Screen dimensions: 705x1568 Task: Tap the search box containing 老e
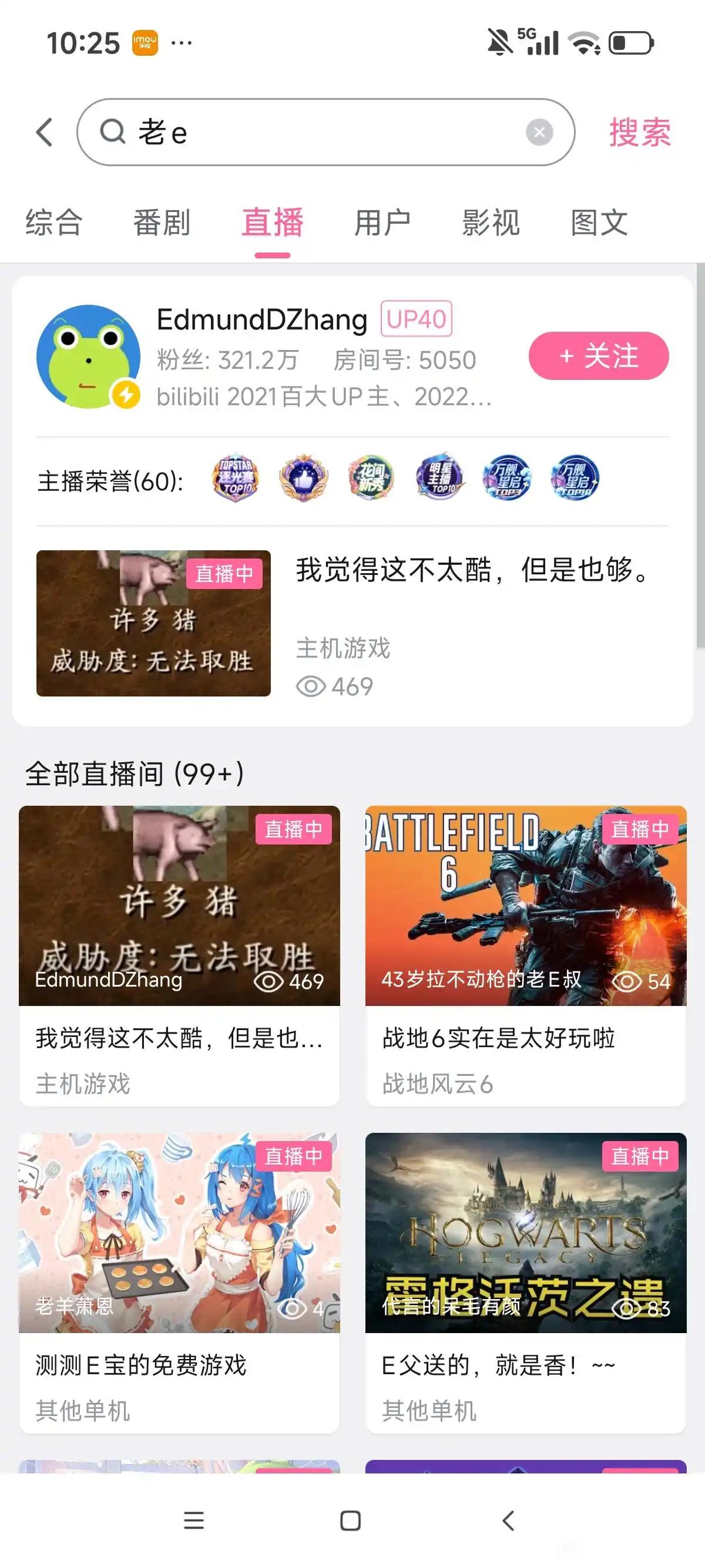click(317, 132)
